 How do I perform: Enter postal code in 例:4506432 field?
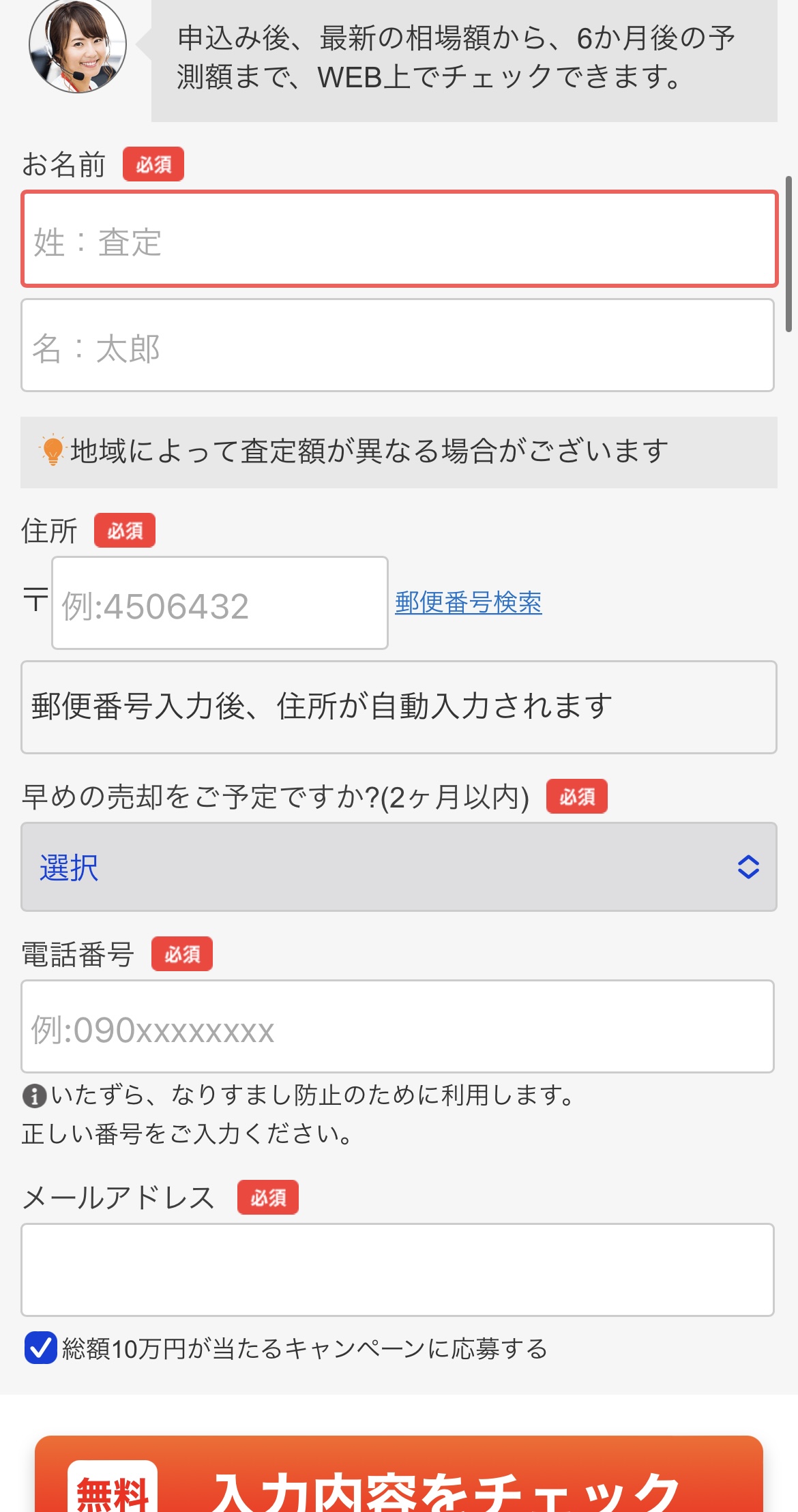[x=220, y=603]
